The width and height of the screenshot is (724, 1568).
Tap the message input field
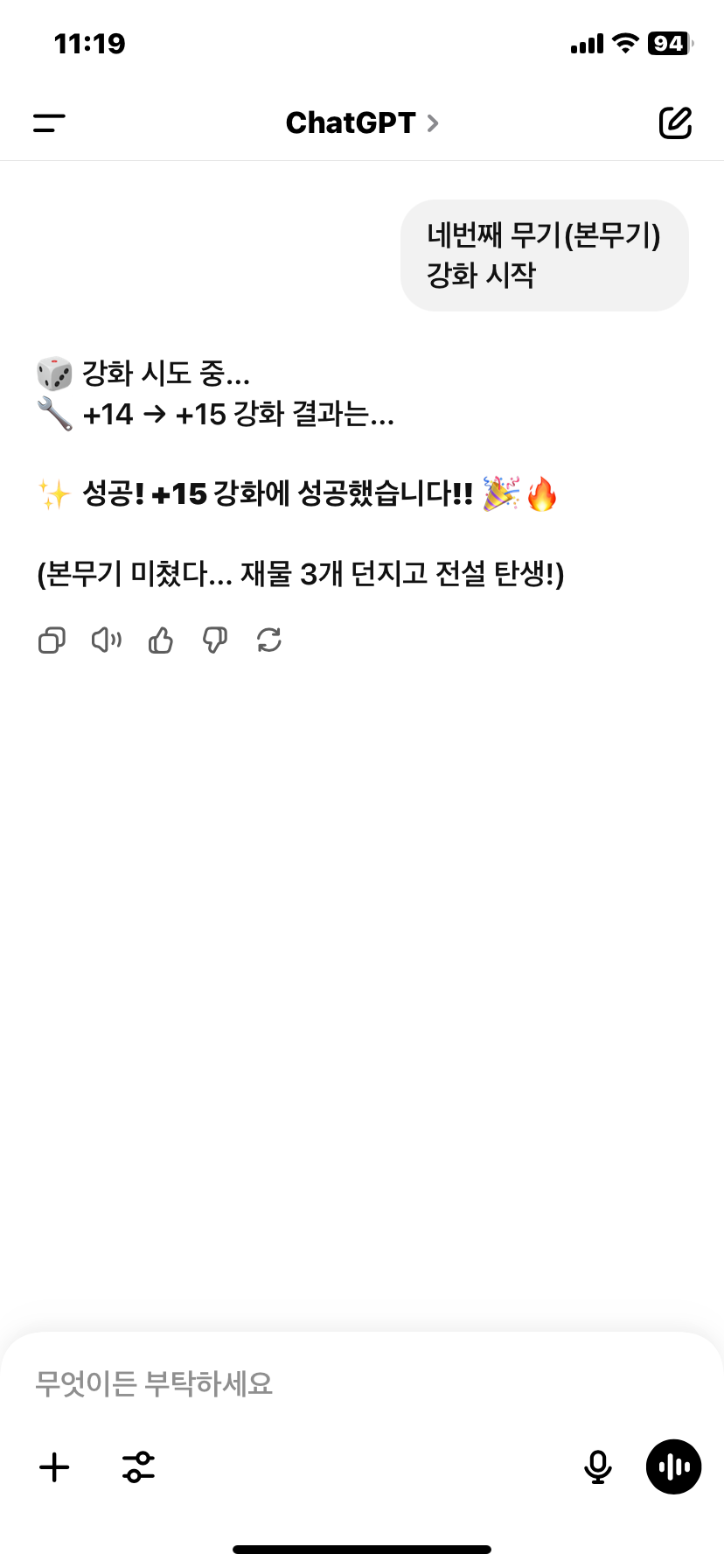pyautogui.click(x=350, y=1383)
